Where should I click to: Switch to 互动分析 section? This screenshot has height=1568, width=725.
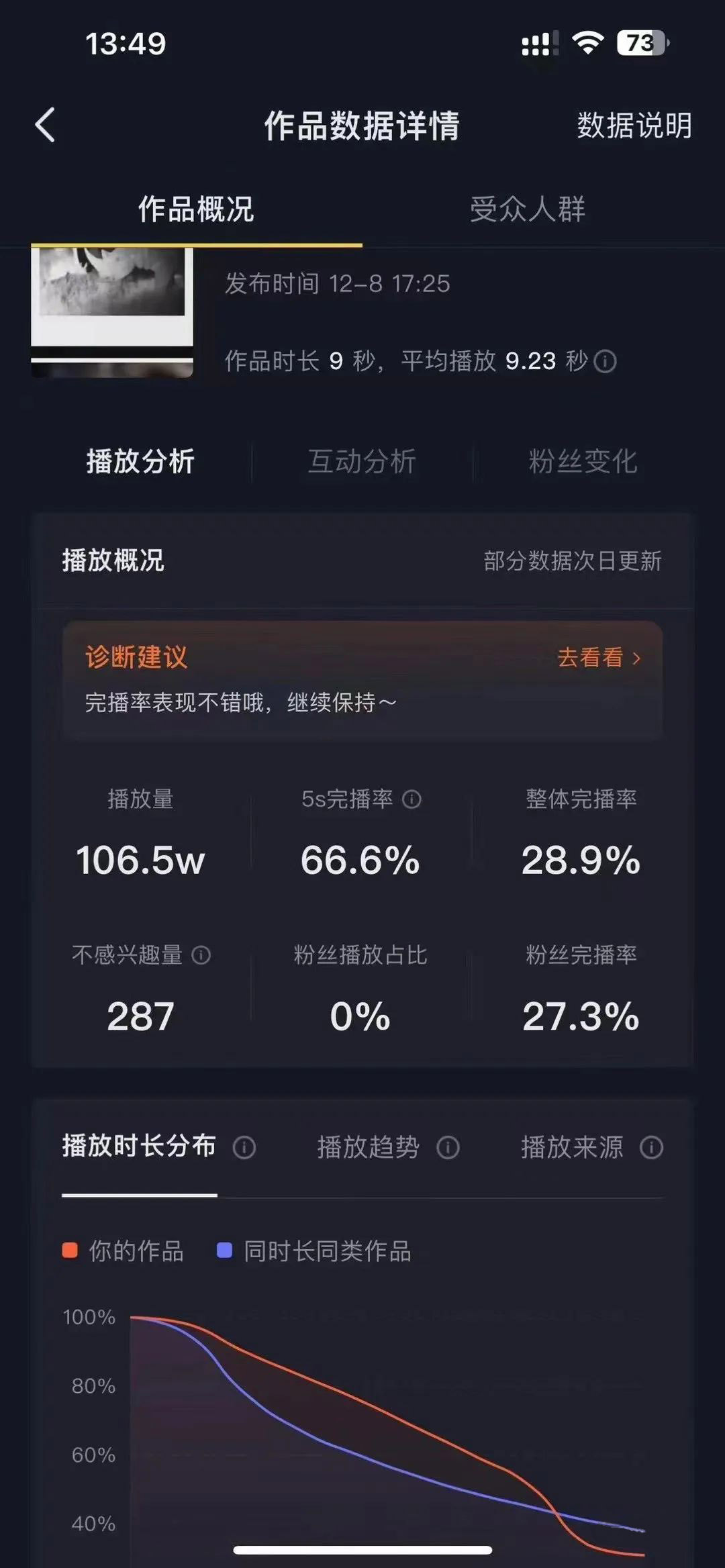pos(362,462)
